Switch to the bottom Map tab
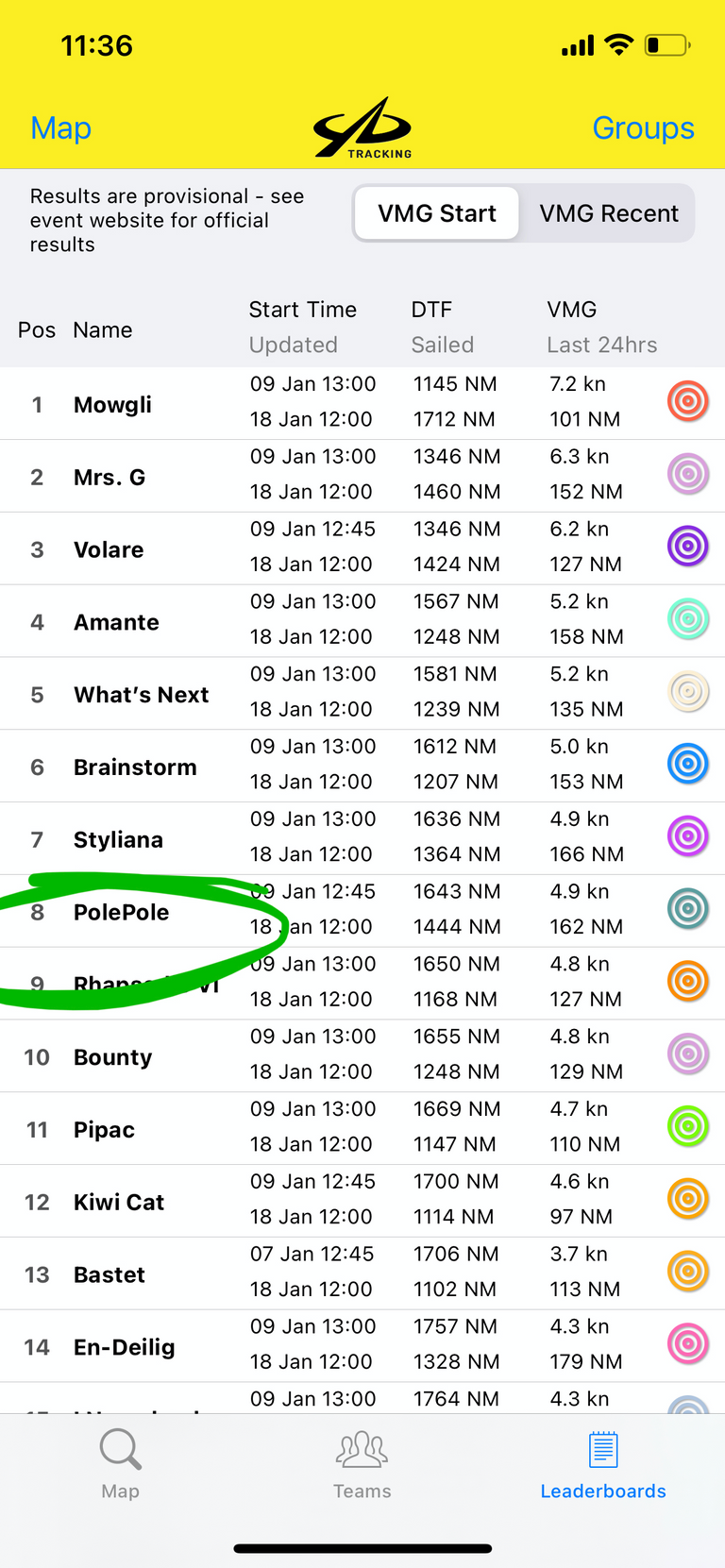The image size is (725, 1568). [121, 1464]
